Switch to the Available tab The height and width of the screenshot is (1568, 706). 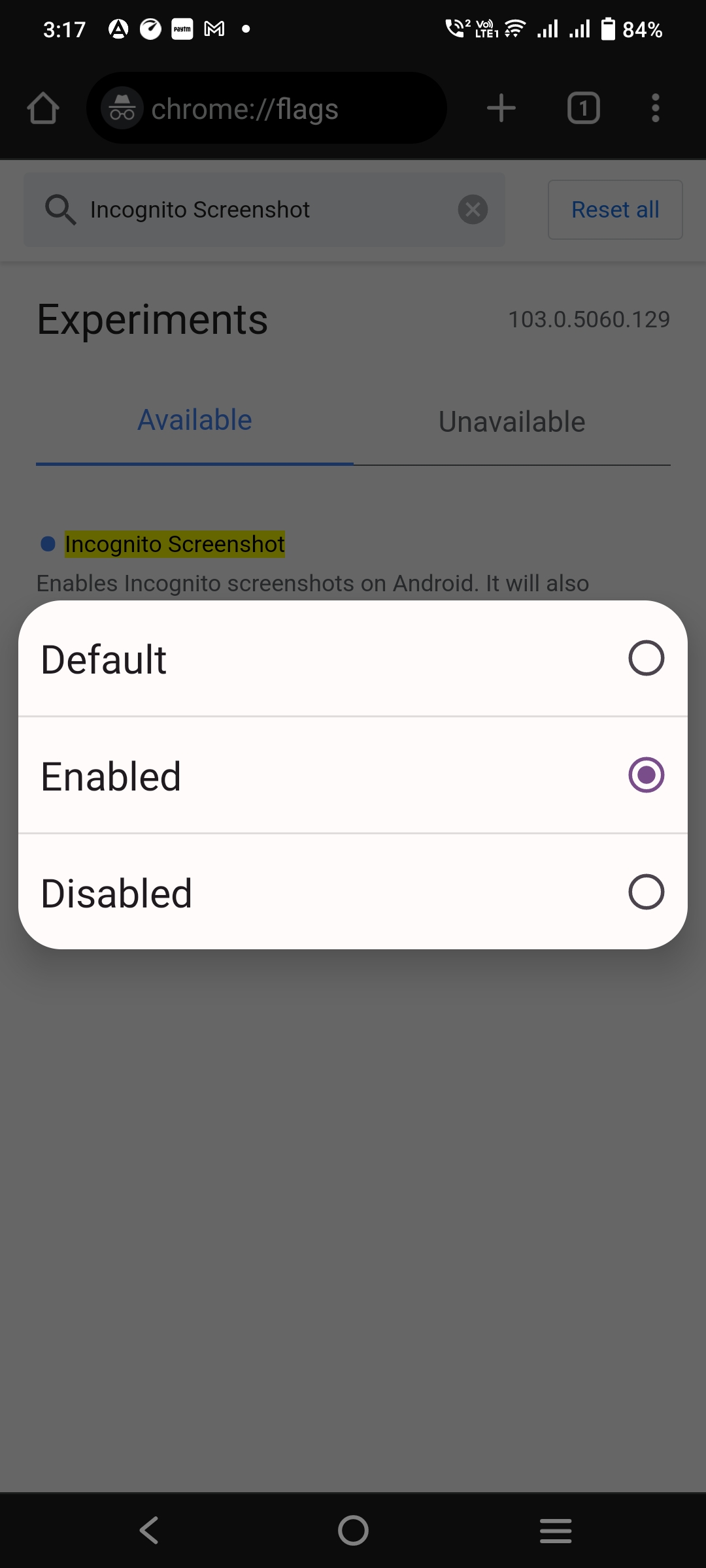194,420
